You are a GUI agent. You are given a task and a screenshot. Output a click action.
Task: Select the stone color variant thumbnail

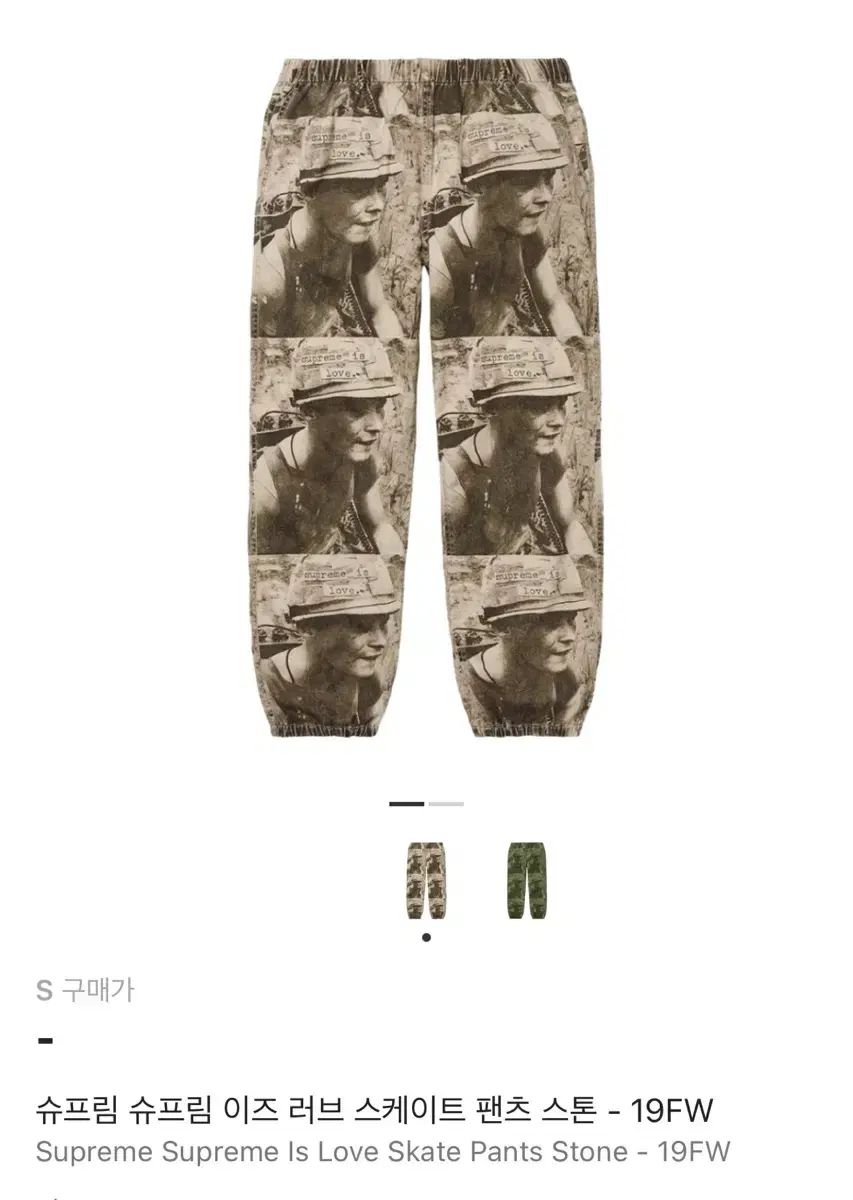[426, 880]
